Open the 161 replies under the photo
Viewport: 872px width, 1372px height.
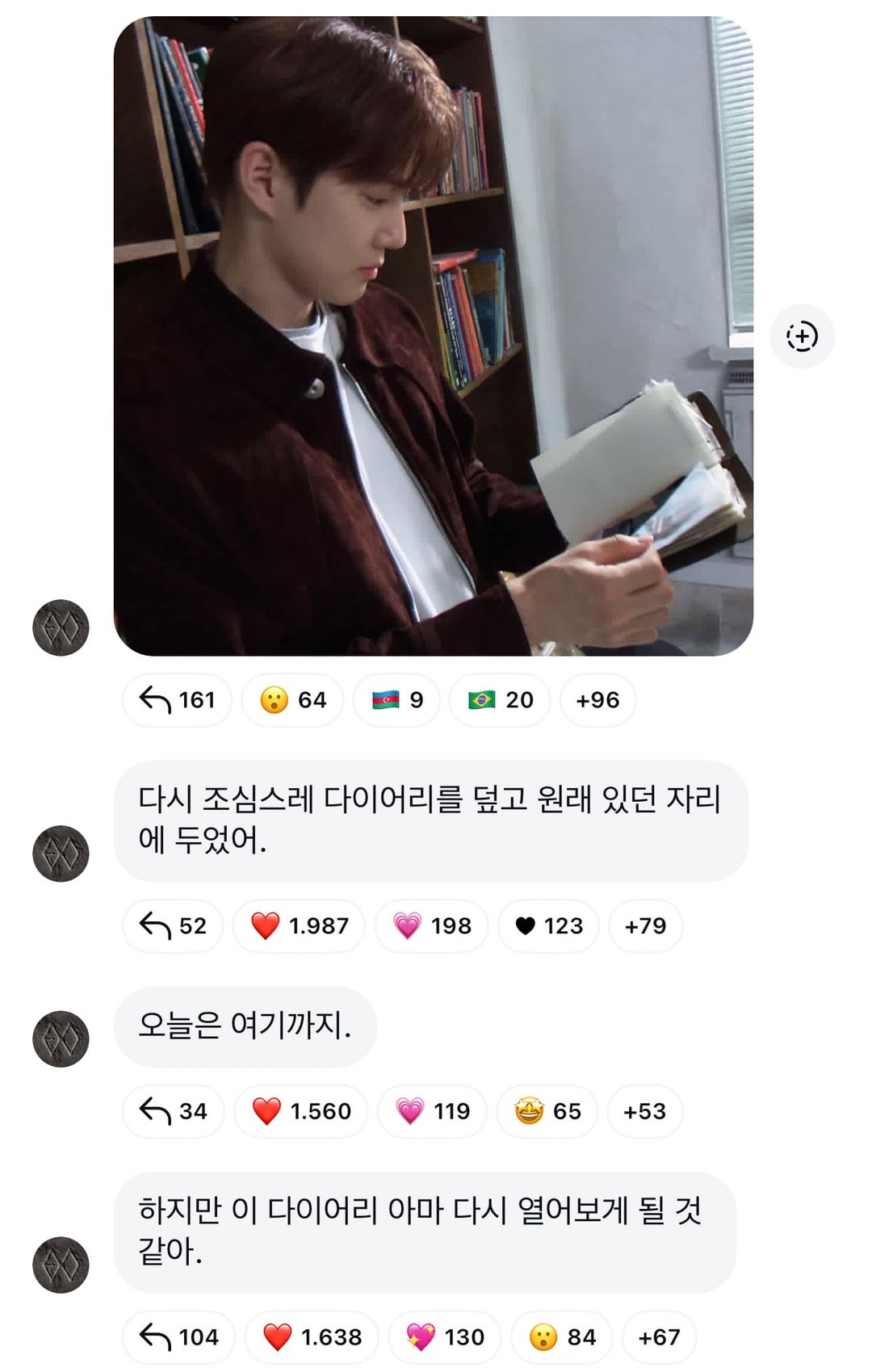[x=177, y=700]
